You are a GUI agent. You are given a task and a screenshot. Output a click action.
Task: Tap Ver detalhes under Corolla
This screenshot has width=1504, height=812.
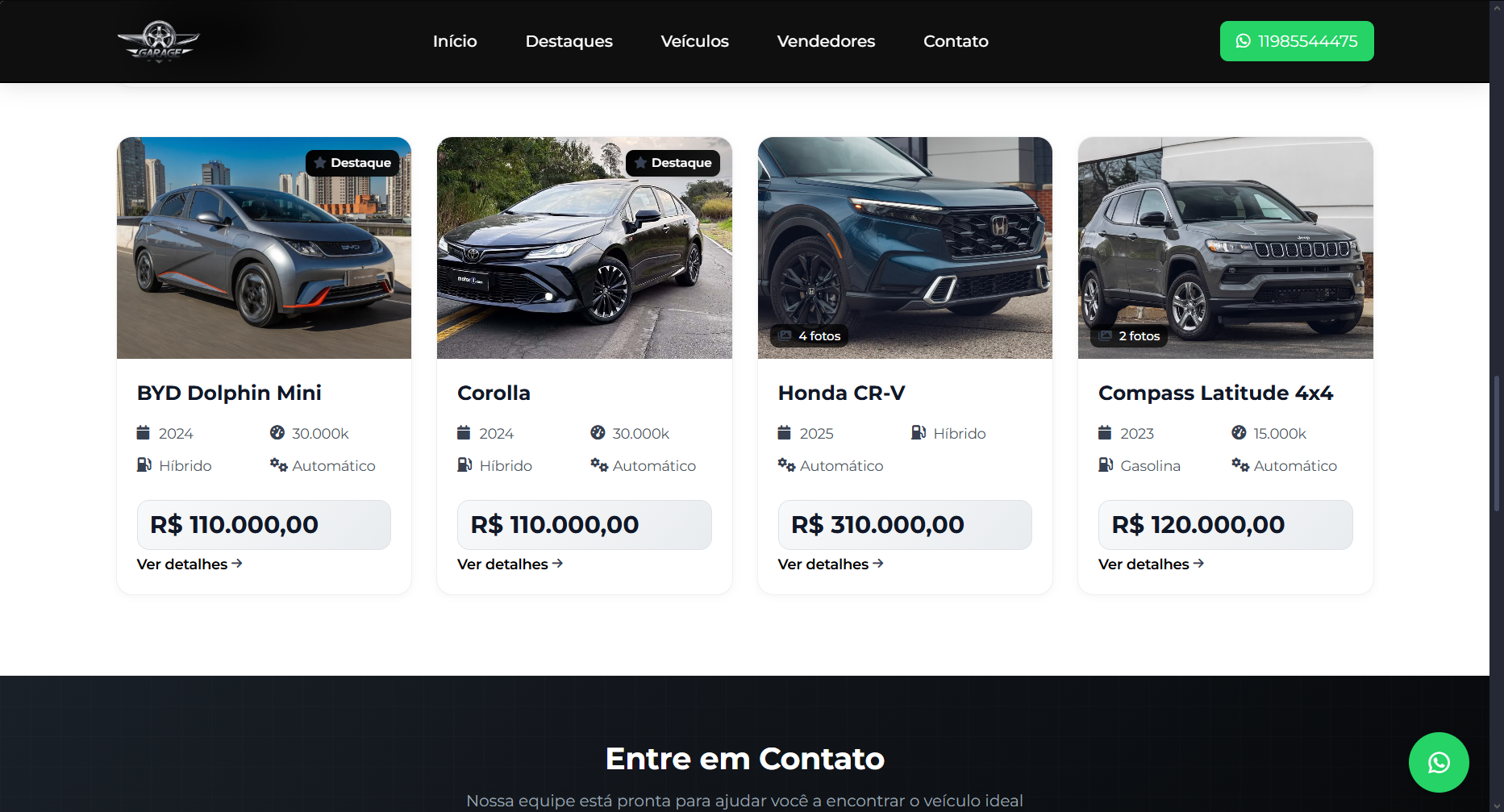pyautogui.click(x=510, y=564)
